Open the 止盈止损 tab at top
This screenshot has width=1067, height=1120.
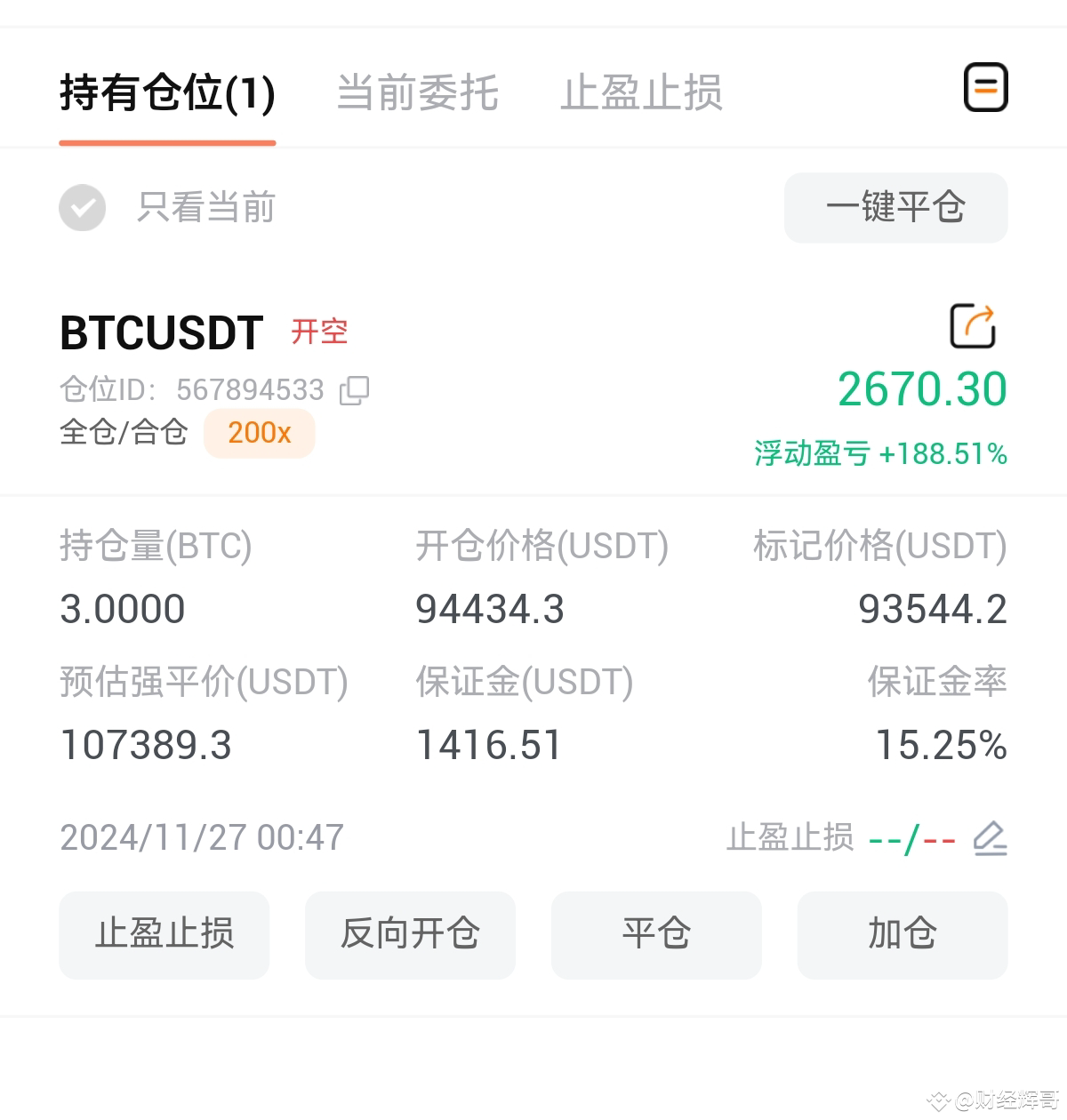643,94
